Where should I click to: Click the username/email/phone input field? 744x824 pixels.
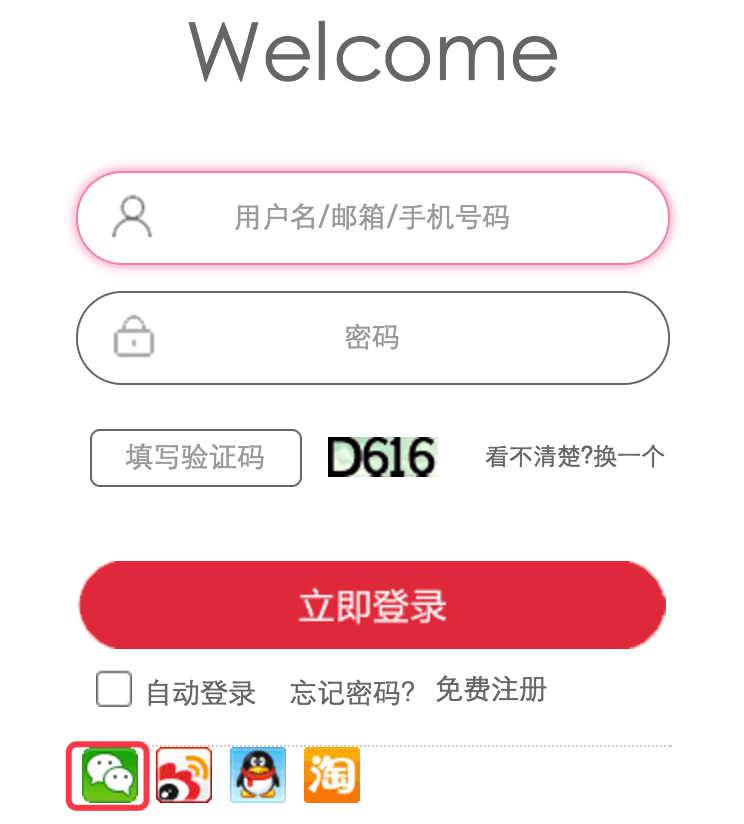pyautogui.click(x=372, y=218)
